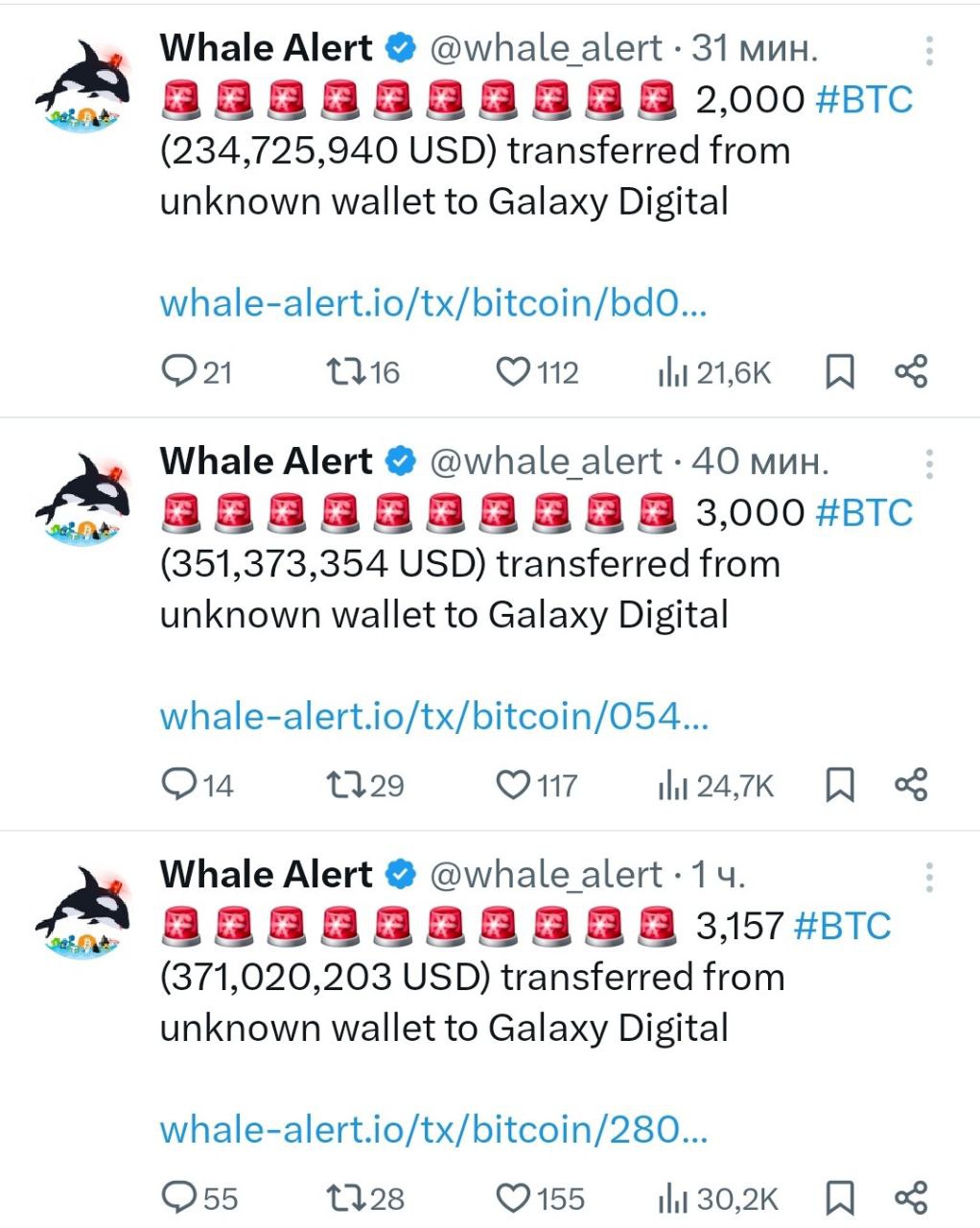Open whale-alert.io link ending 054...
This screenshot has width=980, height=1228.
[x=432, y=717]
